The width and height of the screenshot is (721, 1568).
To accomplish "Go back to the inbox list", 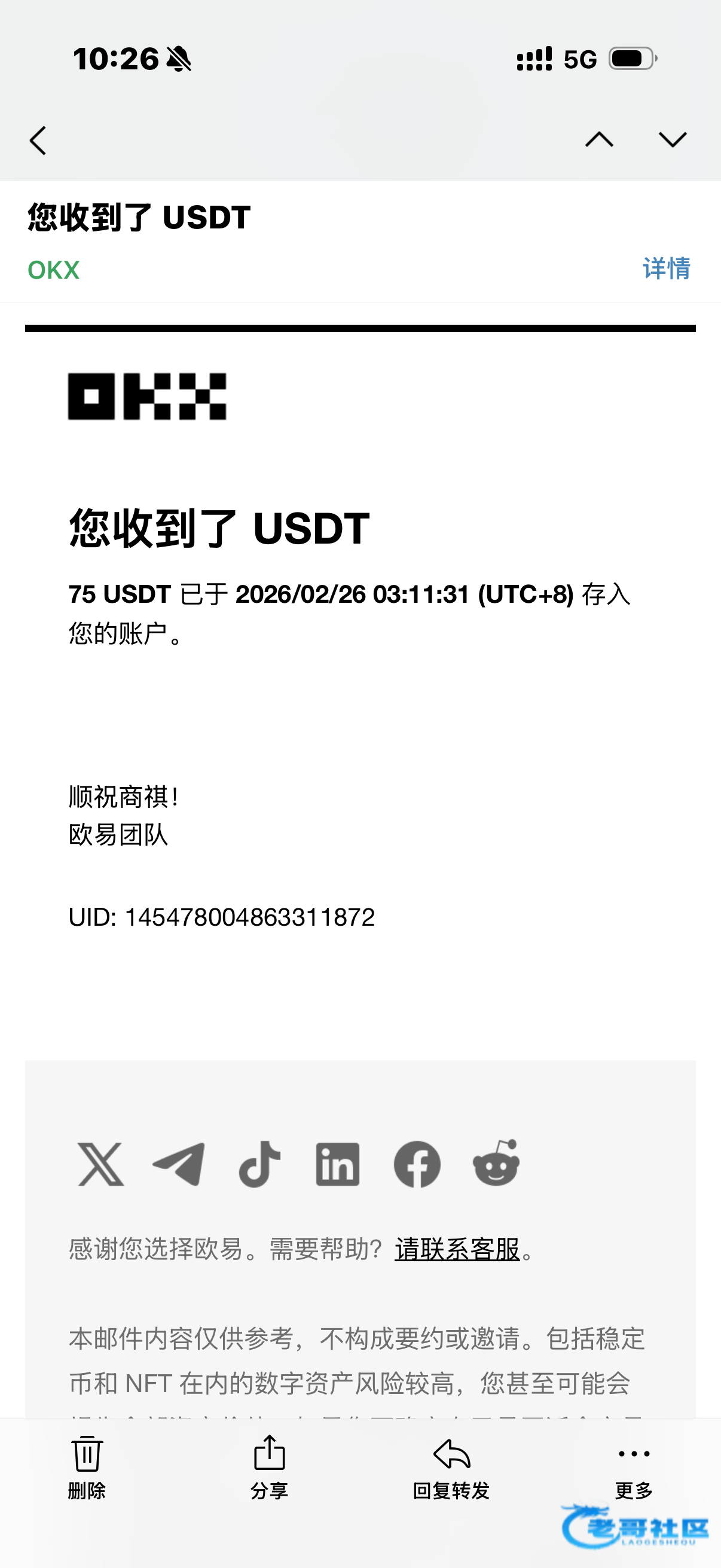I will pos(38,141).
